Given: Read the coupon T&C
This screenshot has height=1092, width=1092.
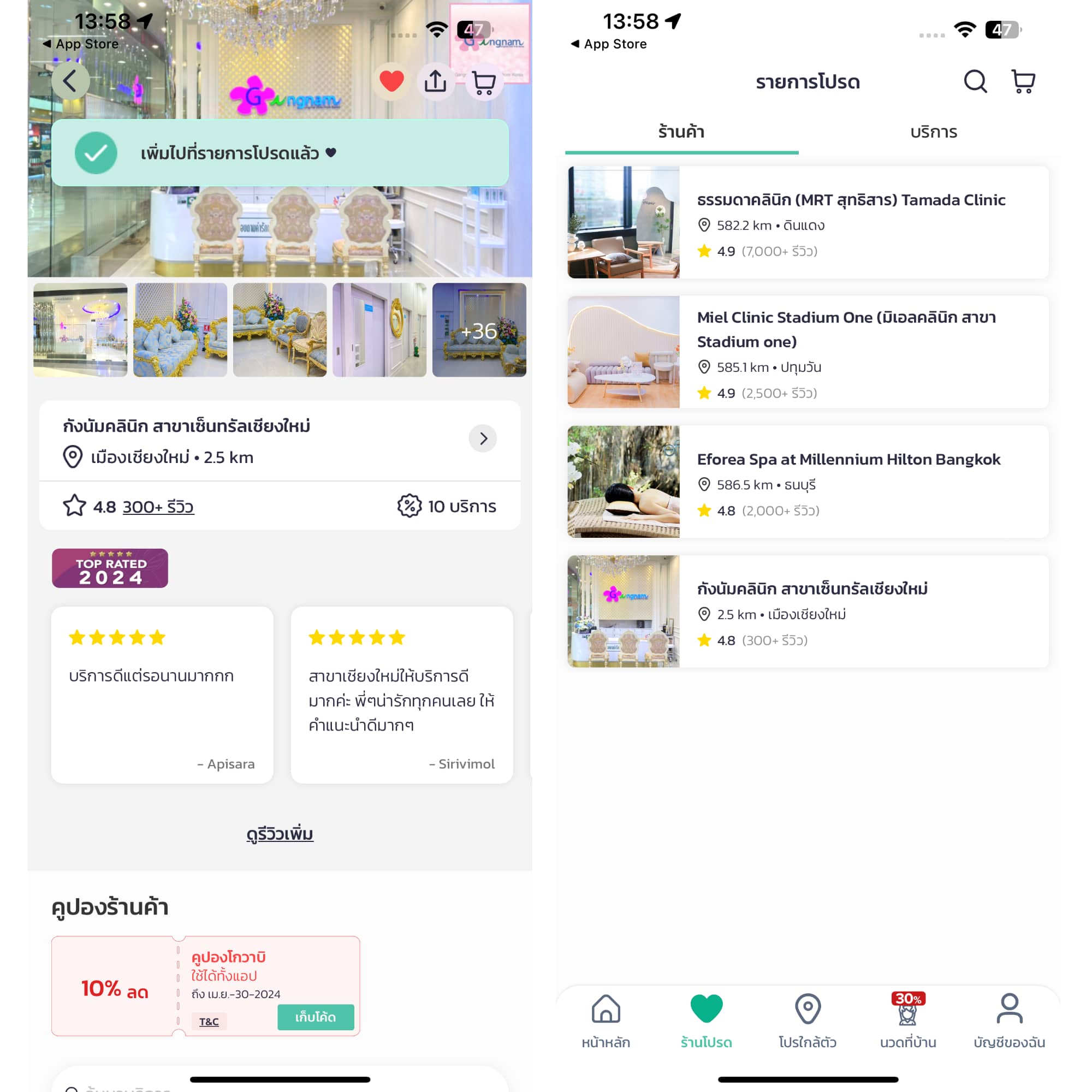Looking at the screenshot, I should click(209, 1022).
